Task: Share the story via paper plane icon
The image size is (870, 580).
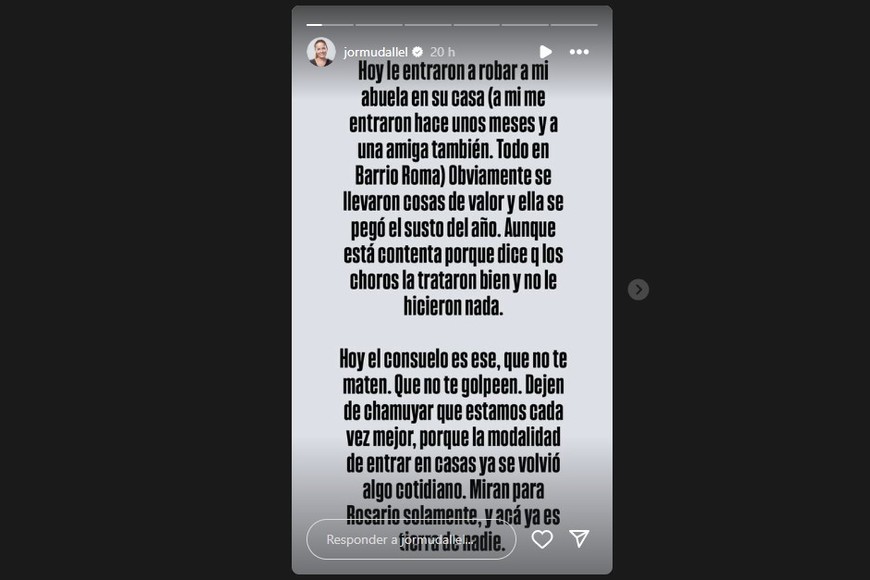Action: (579, 539)
